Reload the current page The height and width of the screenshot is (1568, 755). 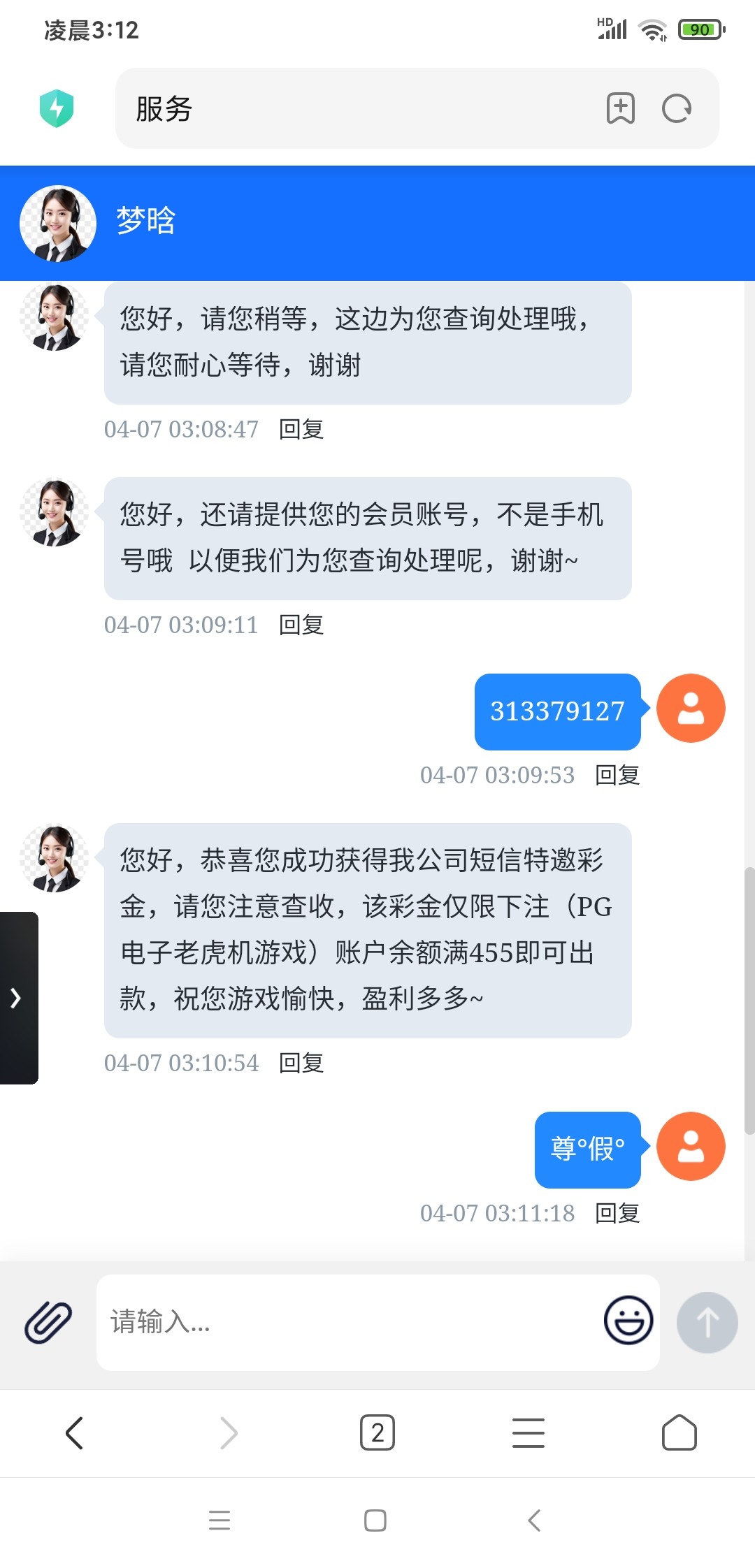click(x=677, y=108)
